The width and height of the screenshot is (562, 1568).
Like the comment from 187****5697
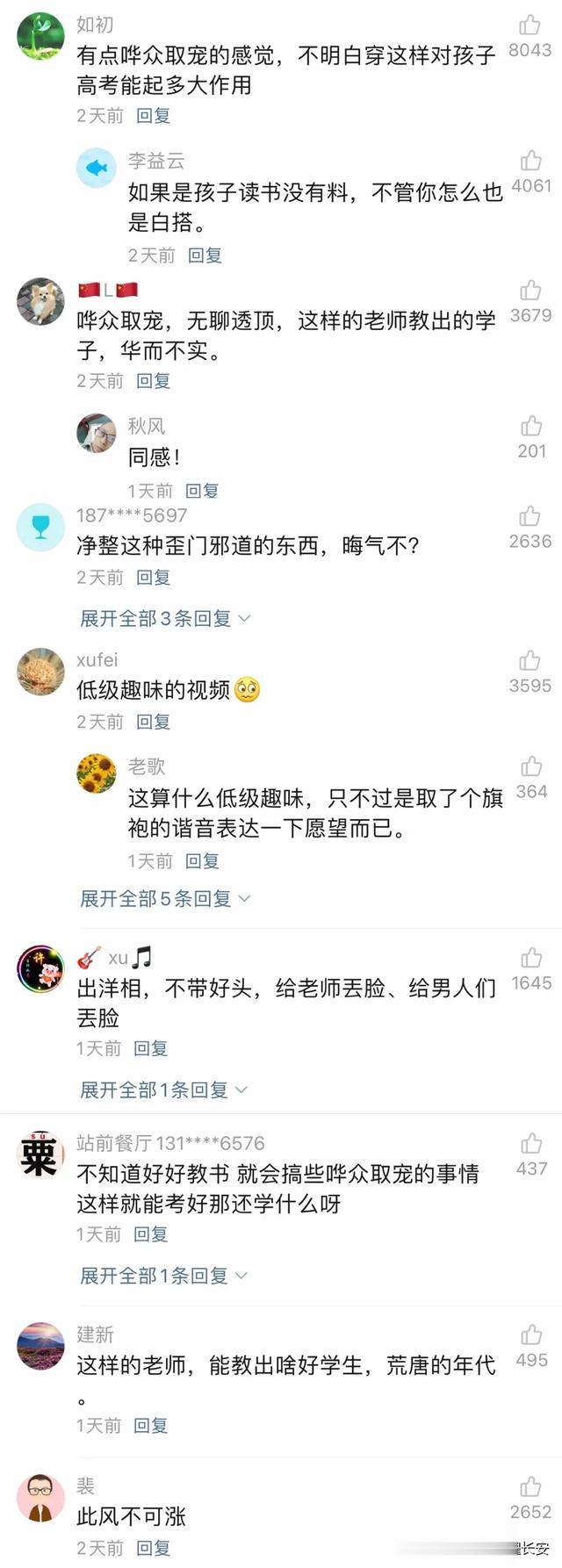coord(530,516)
